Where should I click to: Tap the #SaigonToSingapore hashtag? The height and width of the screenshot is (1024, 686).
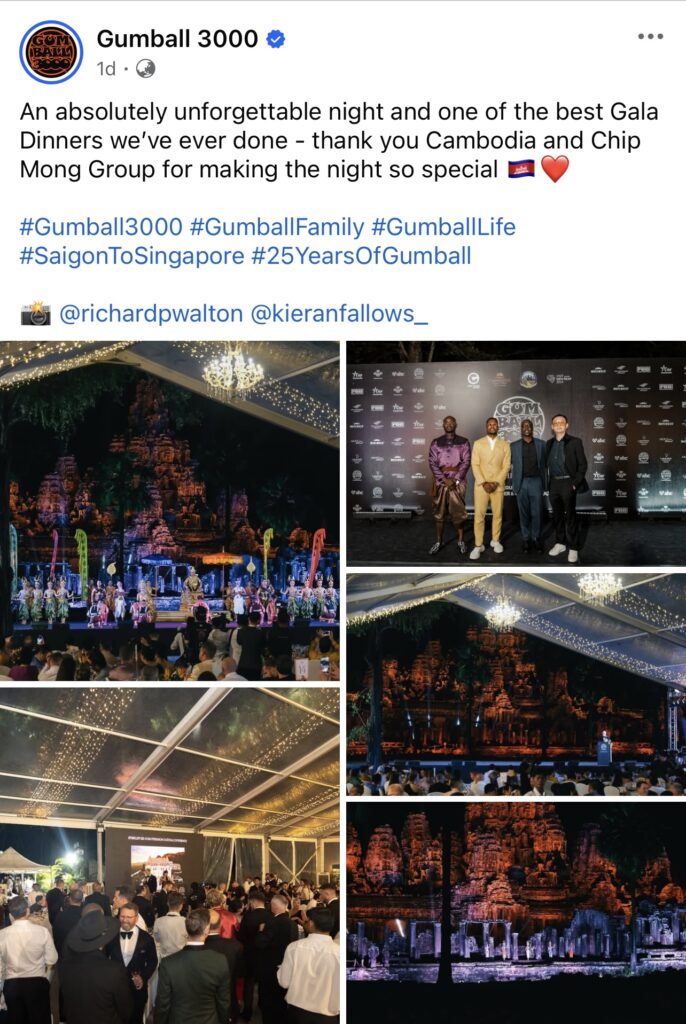[131, 256]
